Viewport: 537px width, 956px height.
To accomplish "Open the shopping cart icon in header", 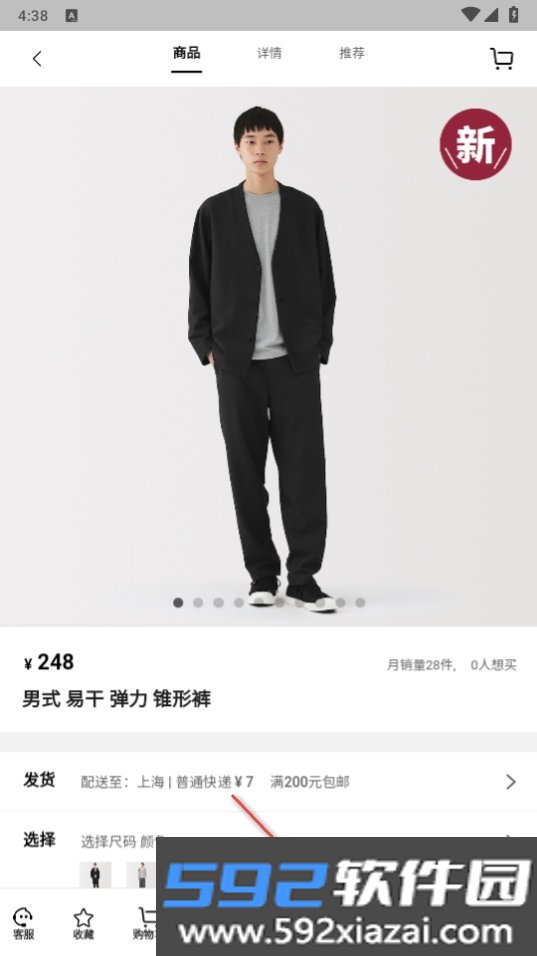I will [x=502, y=59].
